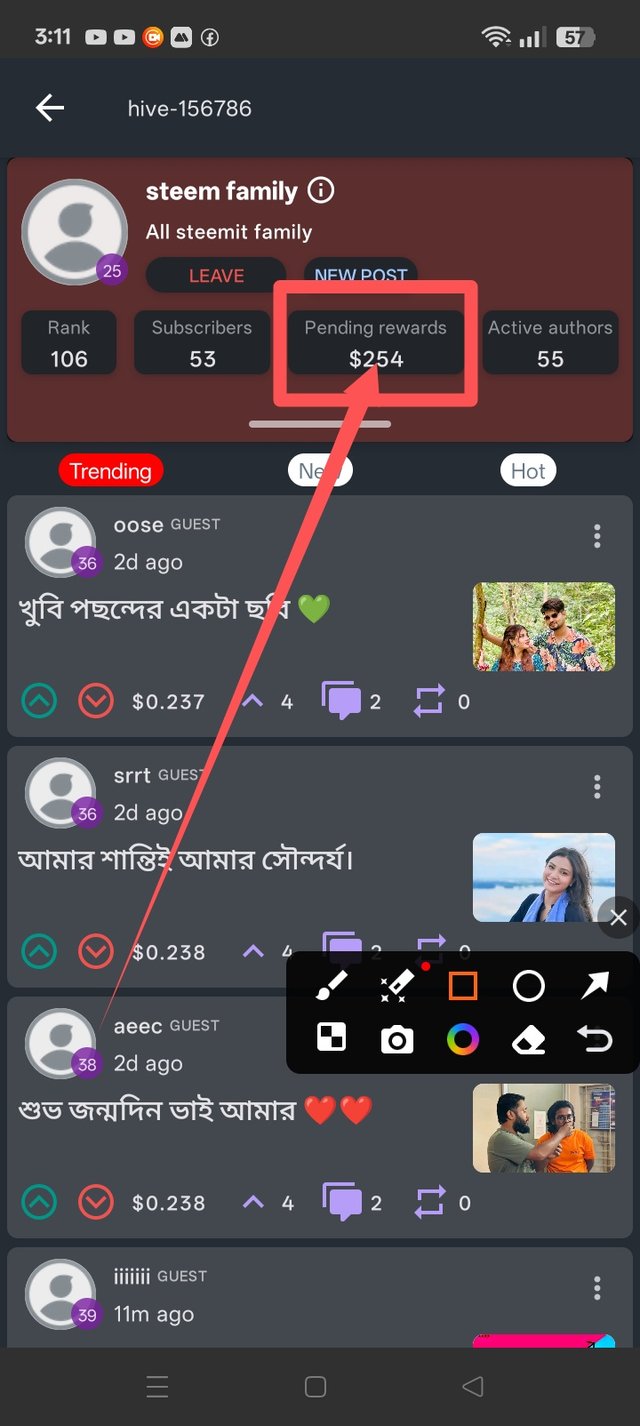
Task: Open overflow menu on oose's post
Action: click(x=597, y=536)
